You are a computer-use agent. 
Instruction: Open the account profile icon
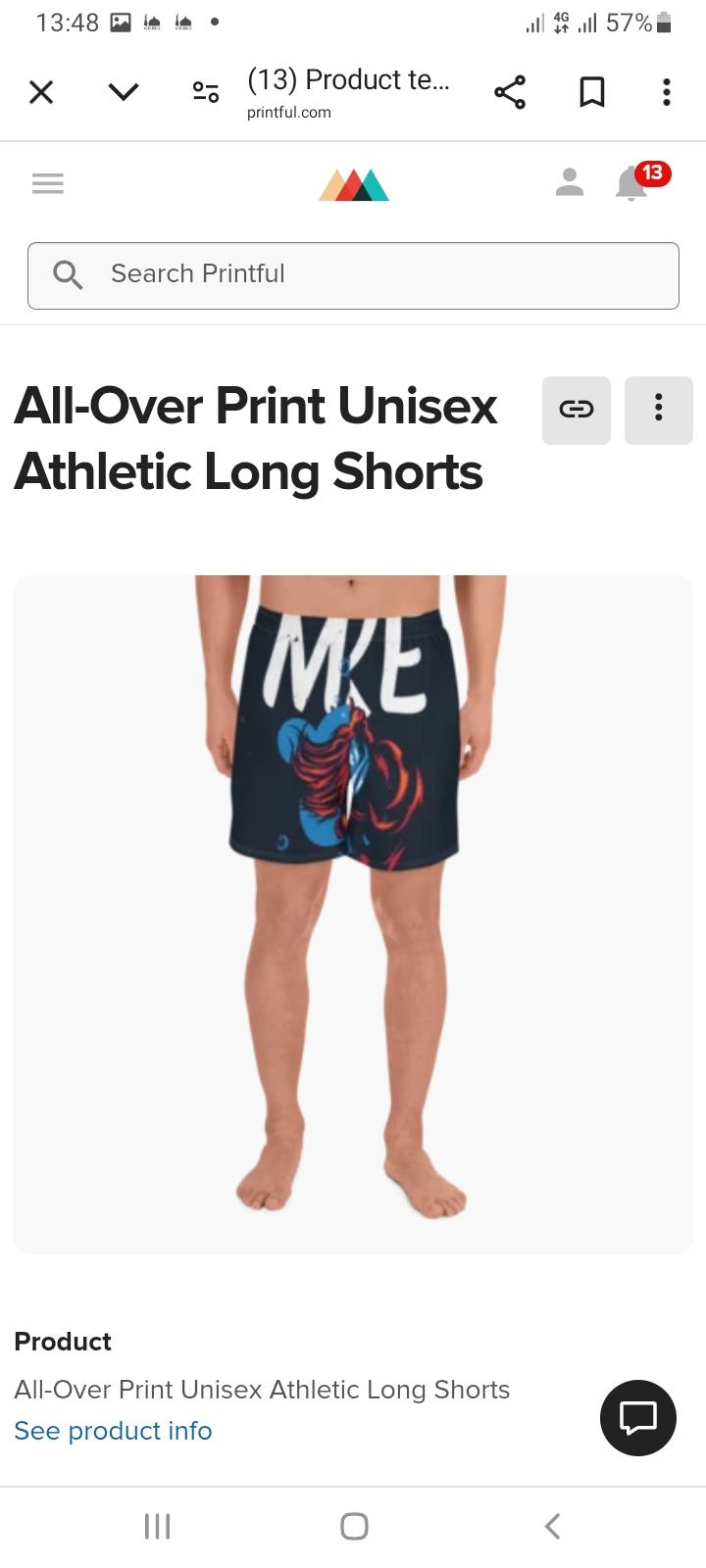coord(570,182)
